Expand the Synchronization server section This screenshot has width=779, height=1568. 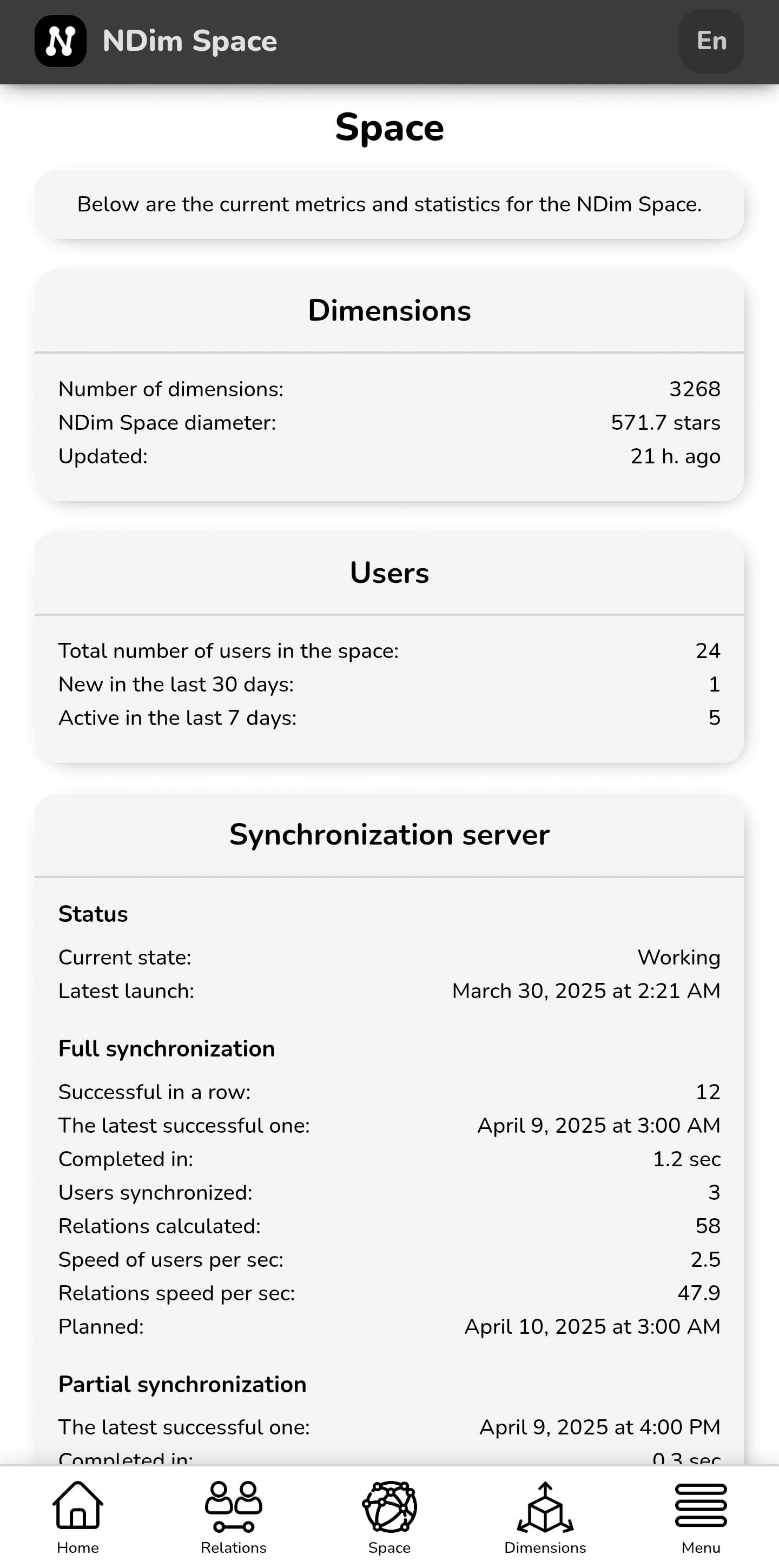389,834
